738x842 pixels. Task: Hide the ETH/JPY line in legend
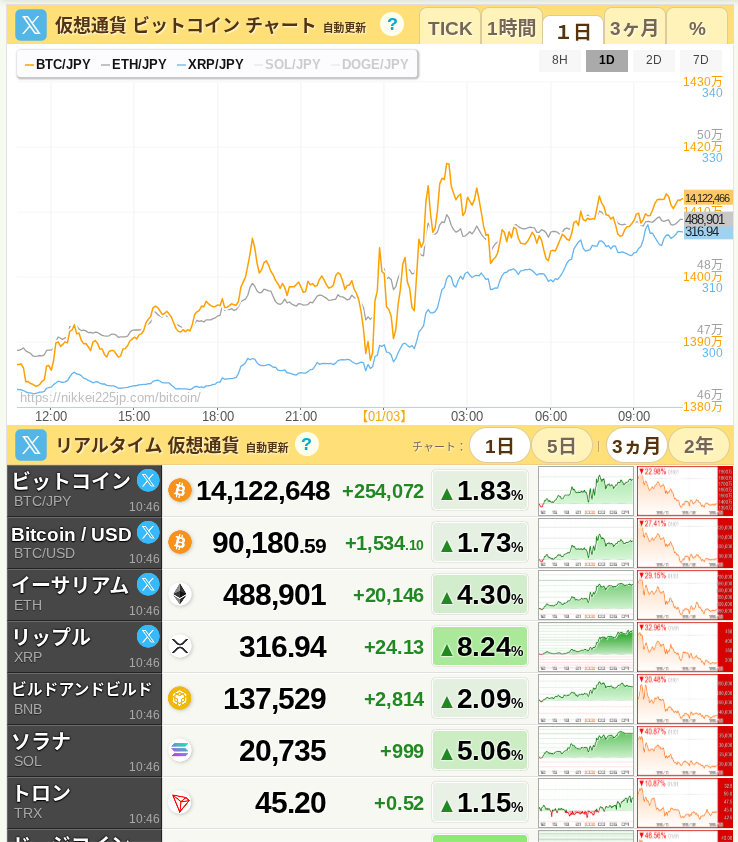click(x=134, y=65)
